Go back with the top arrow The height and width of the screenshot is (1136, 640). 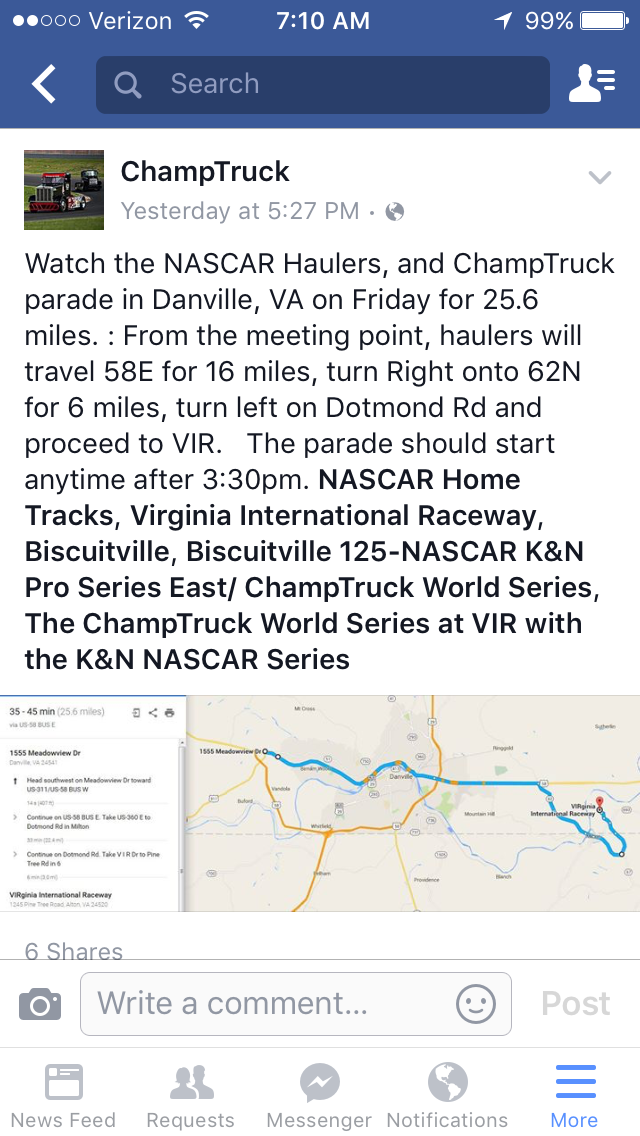tap(43, 84)
